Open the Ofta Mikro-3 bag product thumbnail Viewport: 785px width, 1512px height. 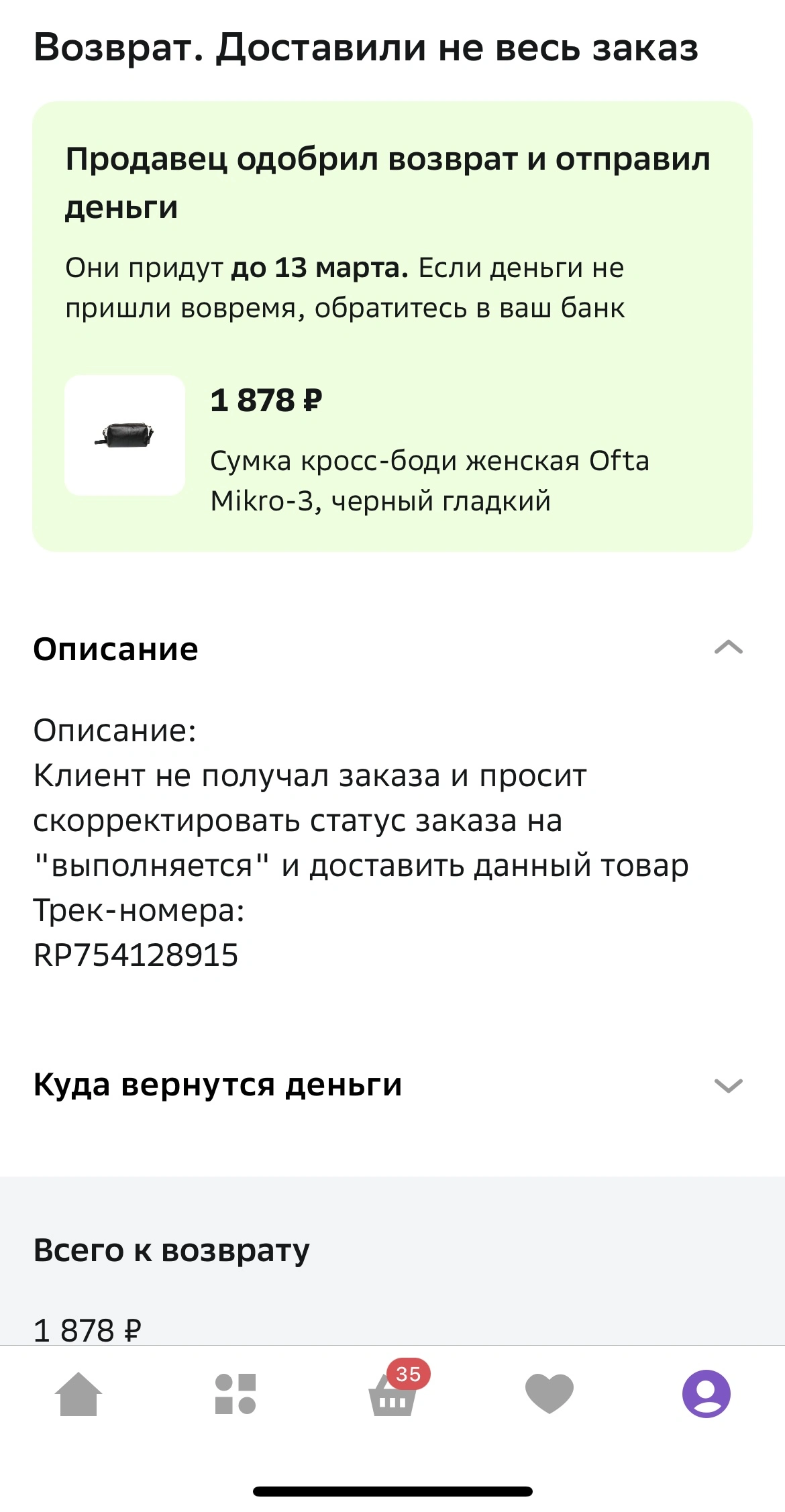(125, 435)
